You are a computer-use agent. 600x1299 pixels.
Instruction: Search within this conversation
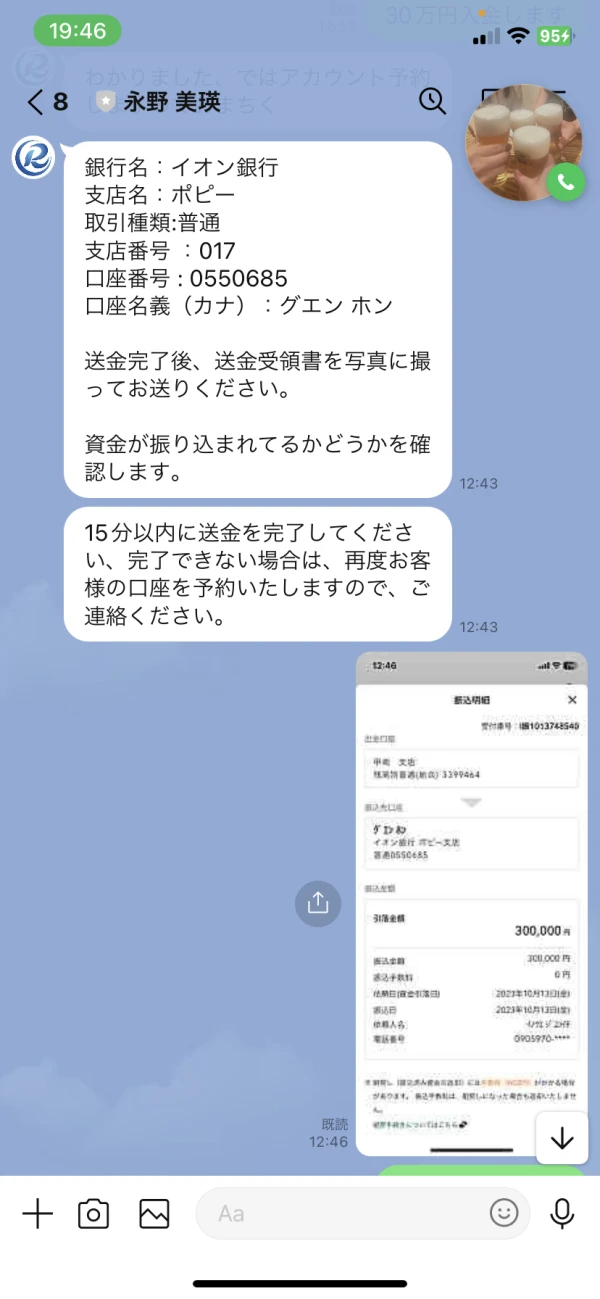click(x=432, y=101)
